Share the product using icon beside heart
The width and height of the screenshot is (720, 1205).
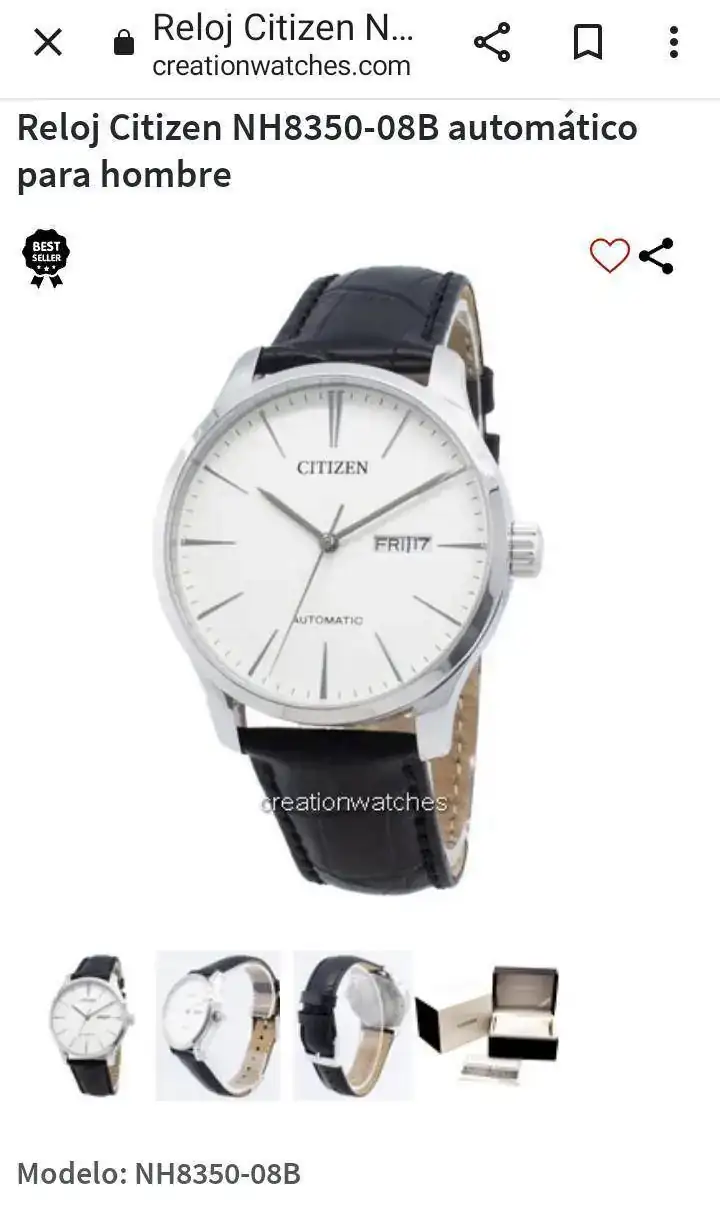[x=657, y=256]
